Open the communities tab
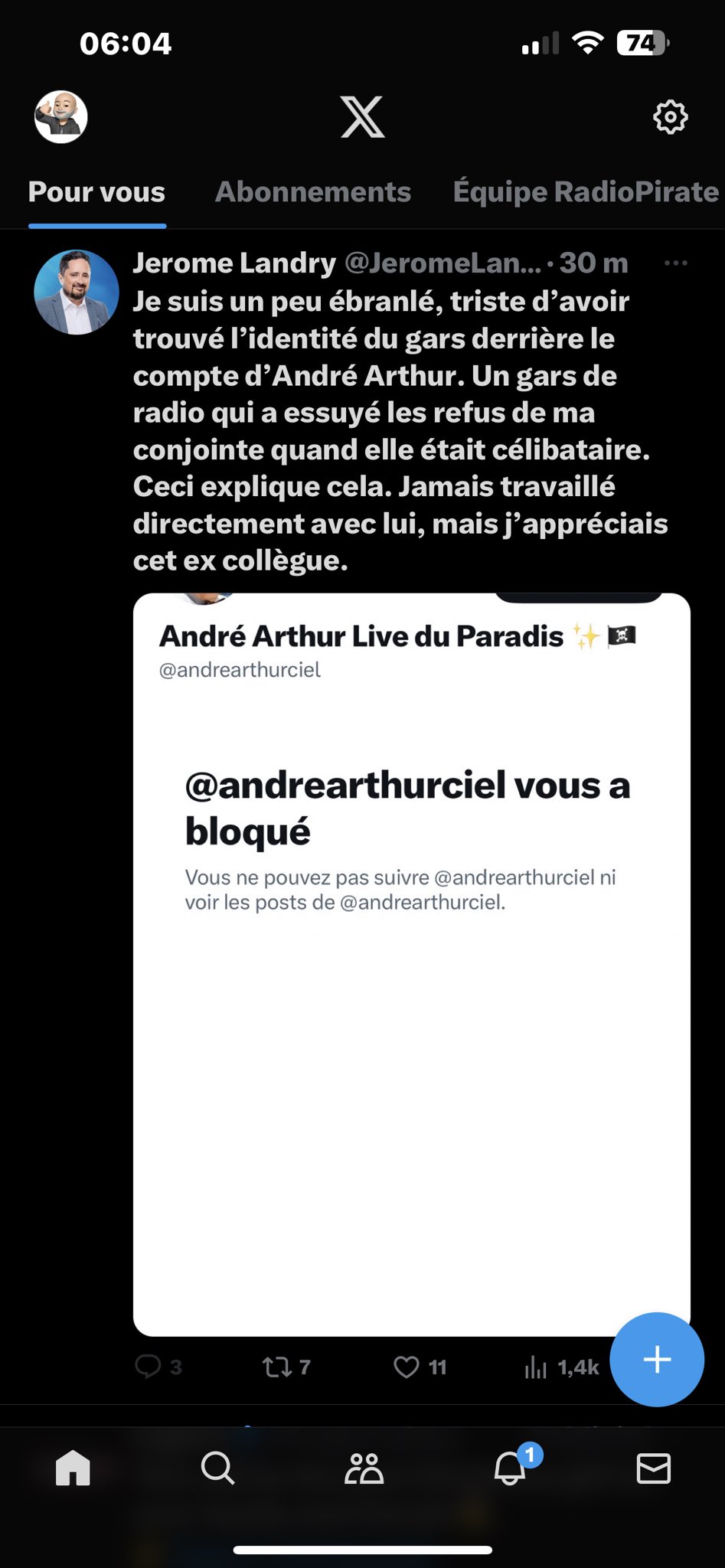 364,1468
